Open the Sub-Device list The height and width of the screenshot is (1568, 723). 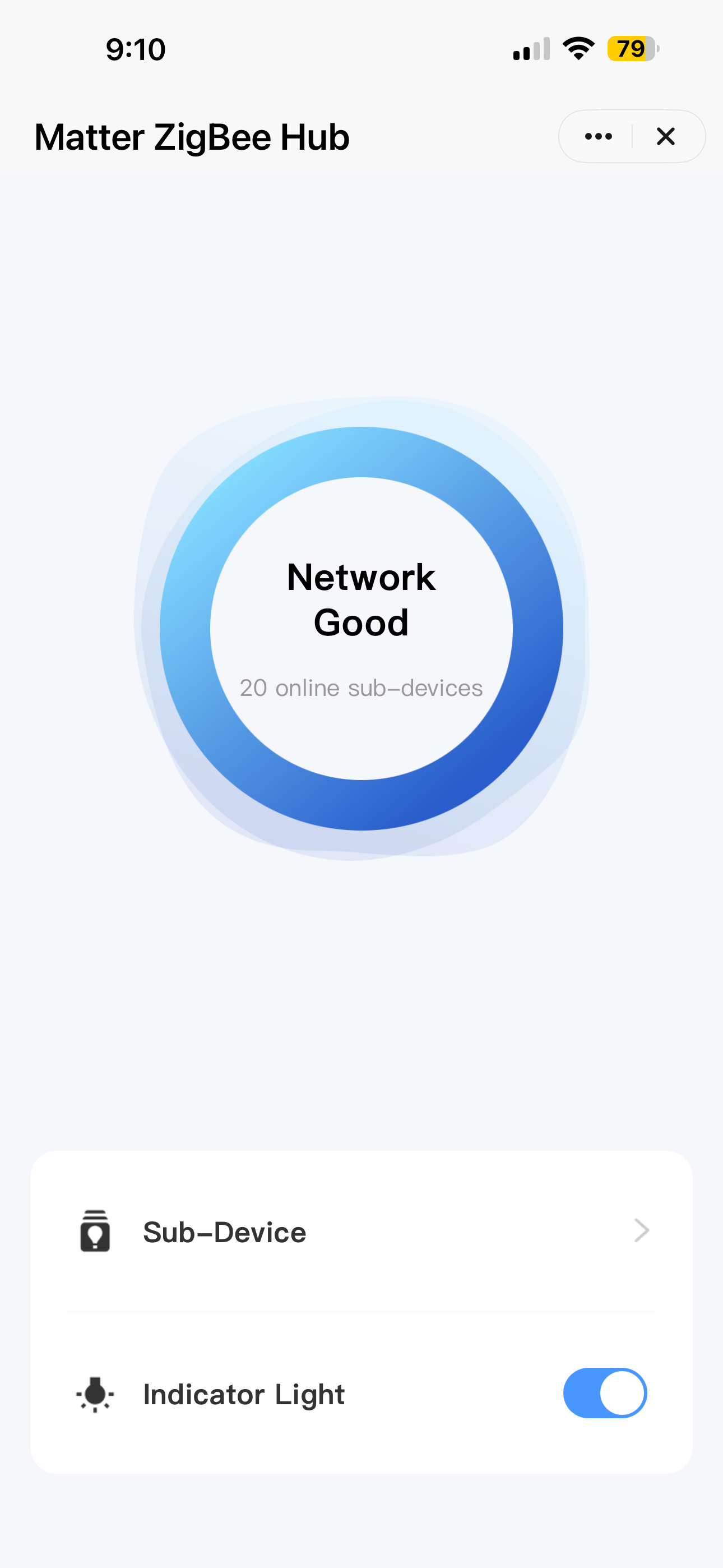tap(361, 1232)
